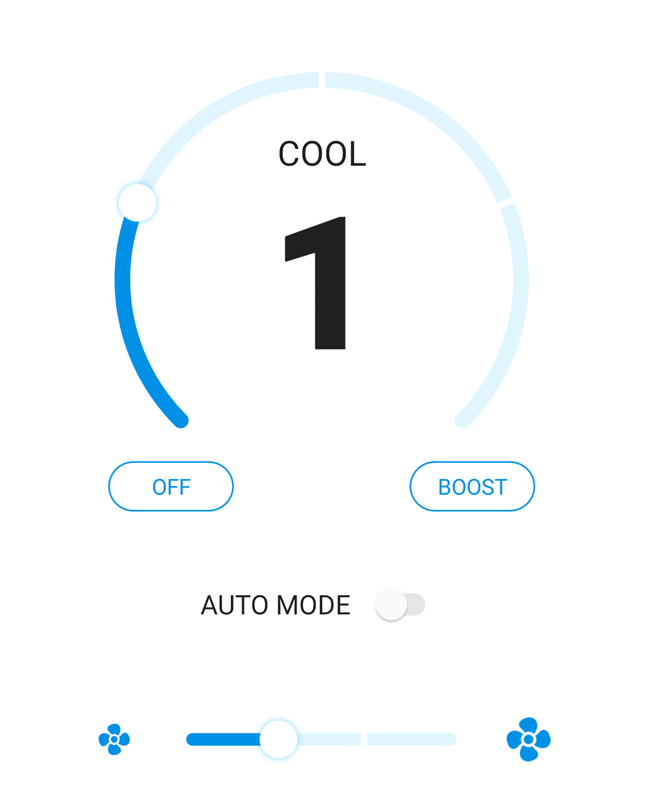Viewport: 647px width, 810px height.
Task: Activate BOOST mode
Action: pos(472,487)
